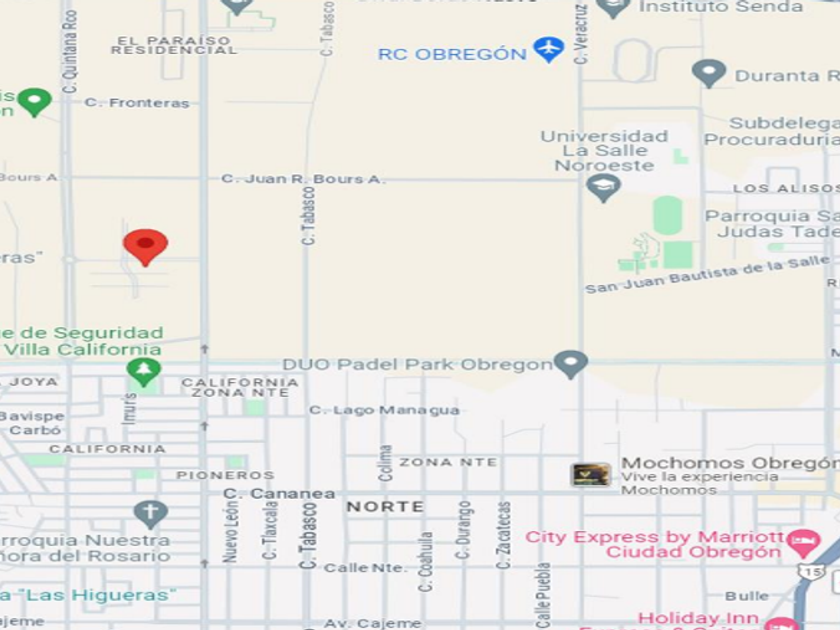View the Mochomos Obregón restaurant marker
Screen dimensions: 840x630
590,475
